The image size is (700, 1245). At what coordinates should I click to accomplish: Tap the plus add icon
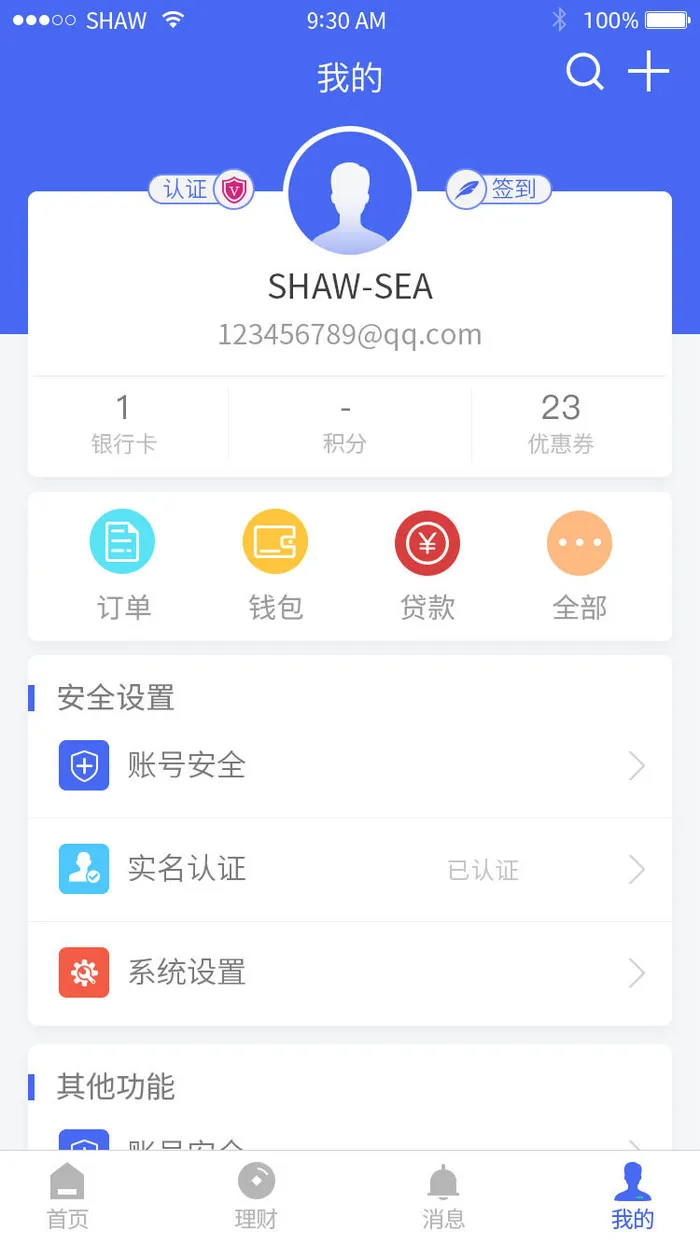648,72
